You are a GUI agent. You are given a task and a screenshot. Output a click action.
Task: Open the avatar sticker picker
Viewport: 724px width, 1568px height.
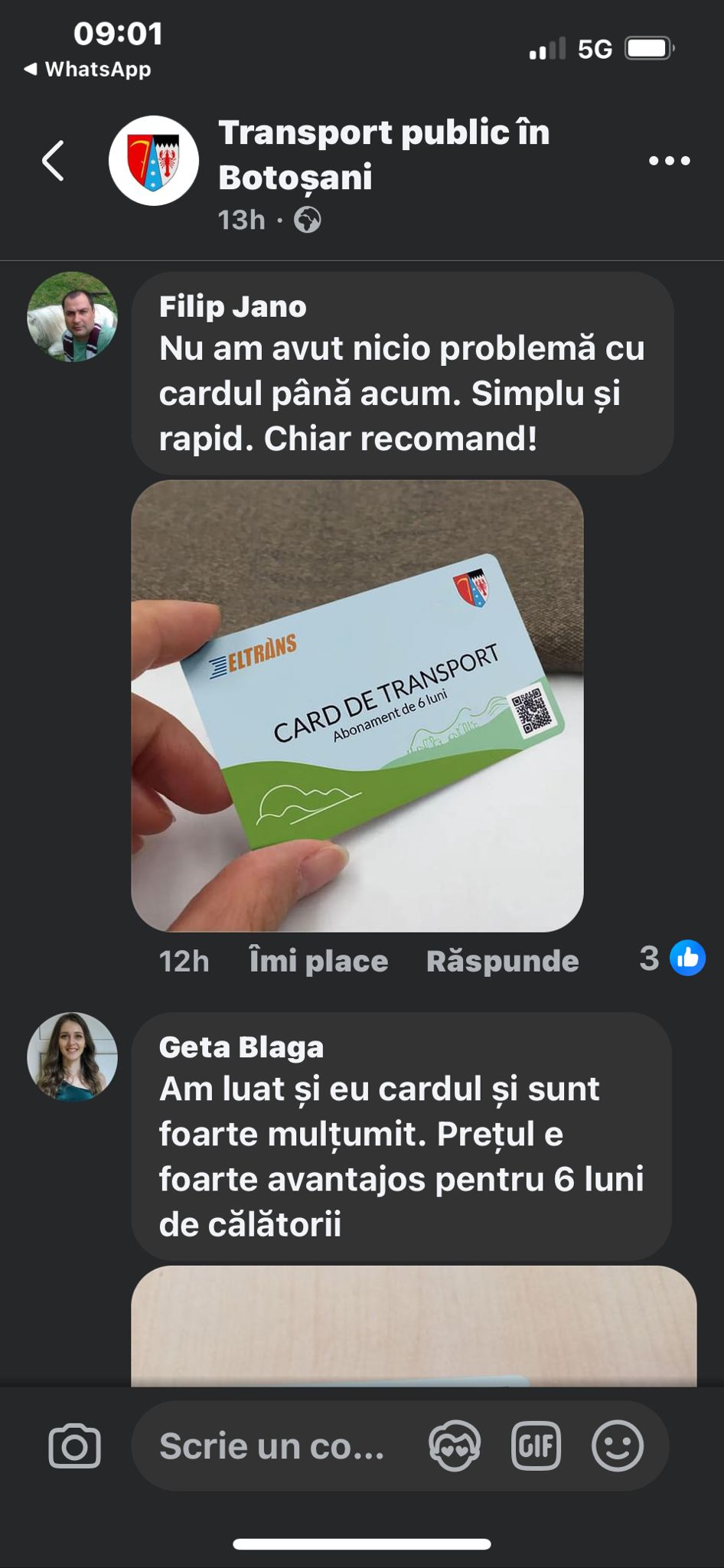tap(455, 1446)
